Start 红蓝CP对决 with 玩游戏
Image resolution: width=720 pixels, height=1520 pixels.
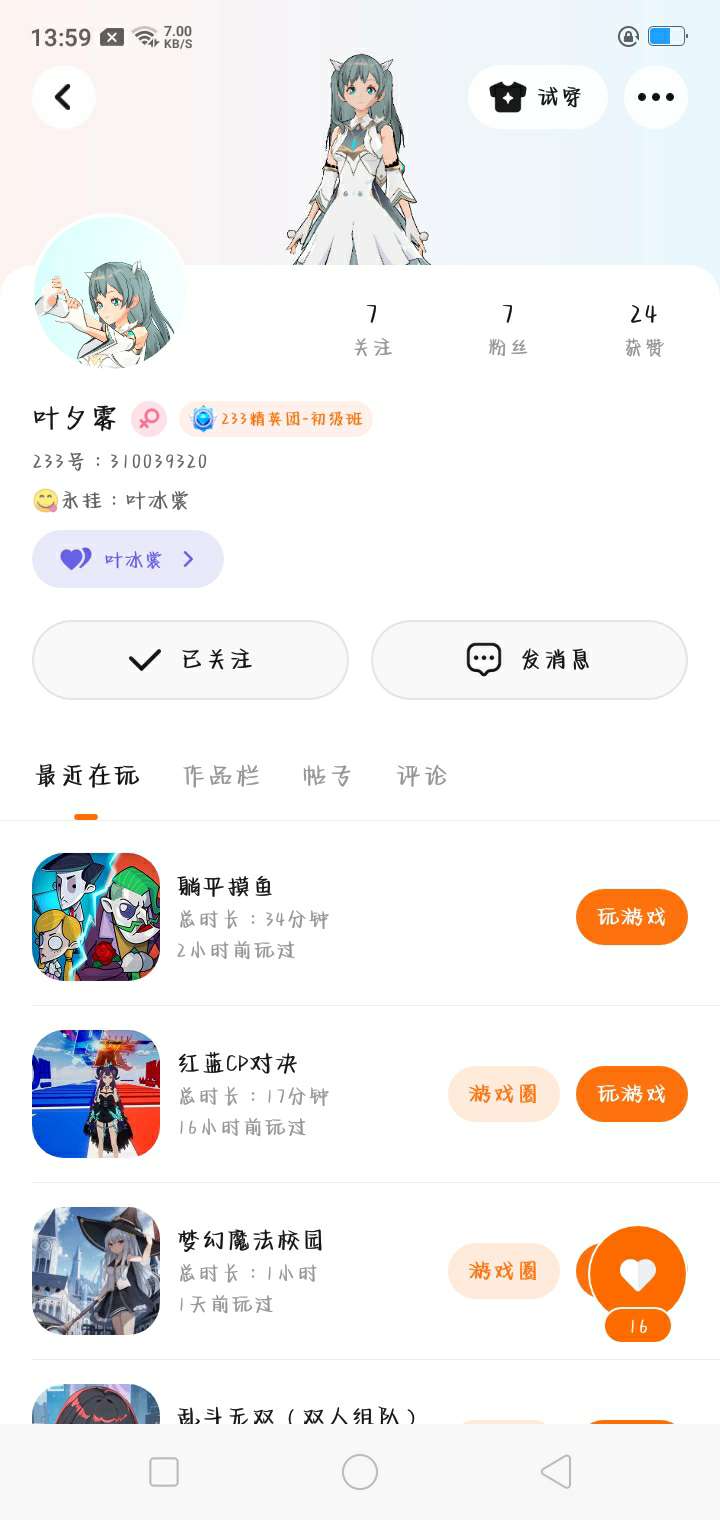631,1094
